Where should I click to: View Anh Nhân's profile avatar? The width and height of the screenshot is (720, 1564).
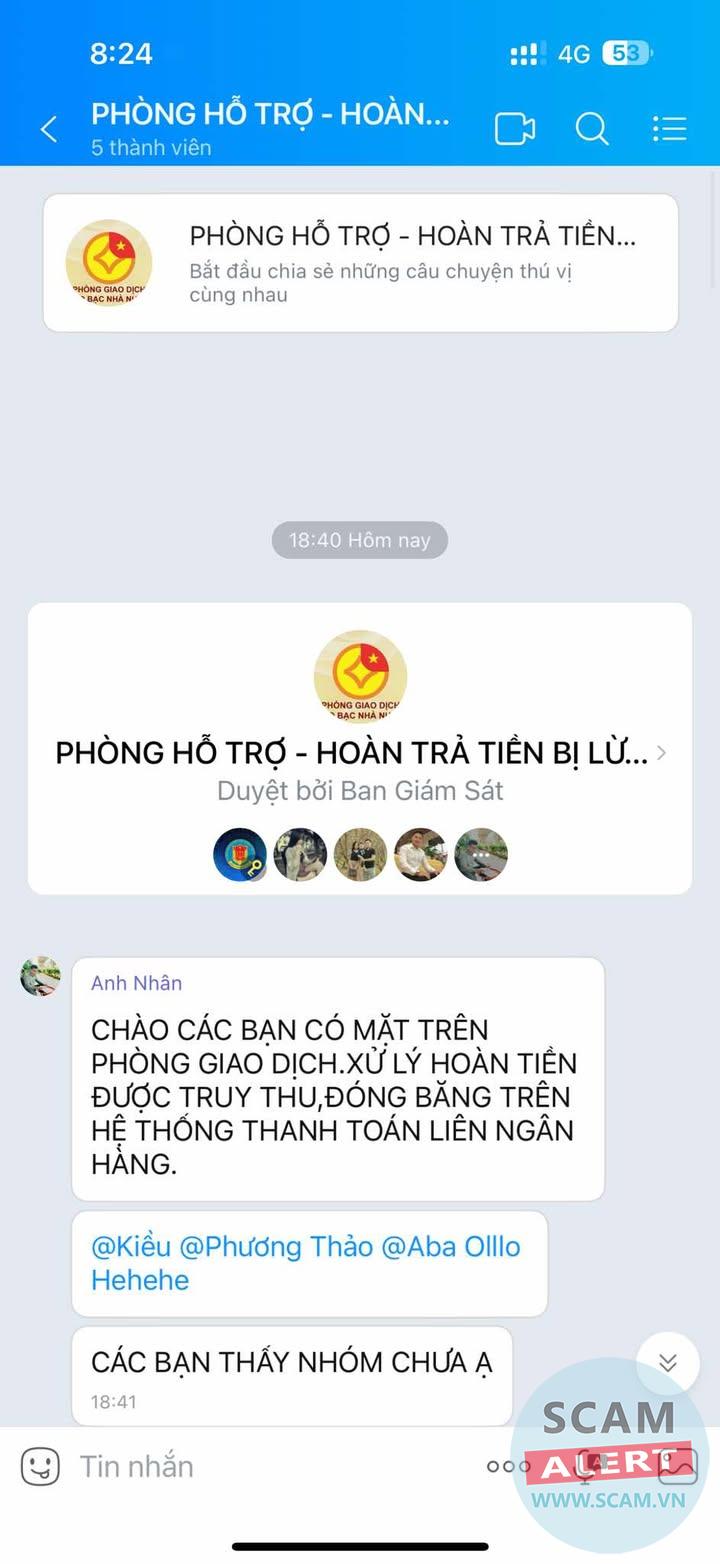coord(41,976)
